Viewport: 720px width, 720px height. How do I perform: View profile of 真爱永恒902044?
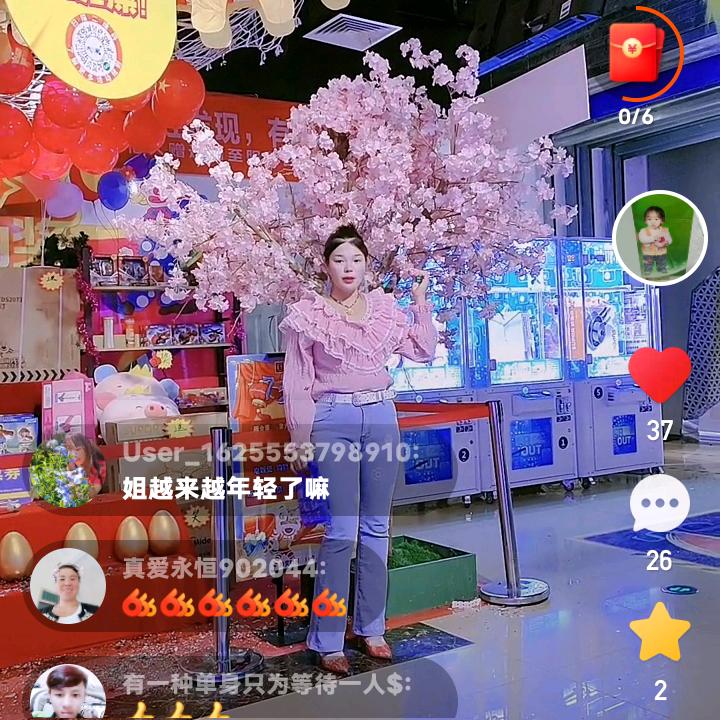67,586
